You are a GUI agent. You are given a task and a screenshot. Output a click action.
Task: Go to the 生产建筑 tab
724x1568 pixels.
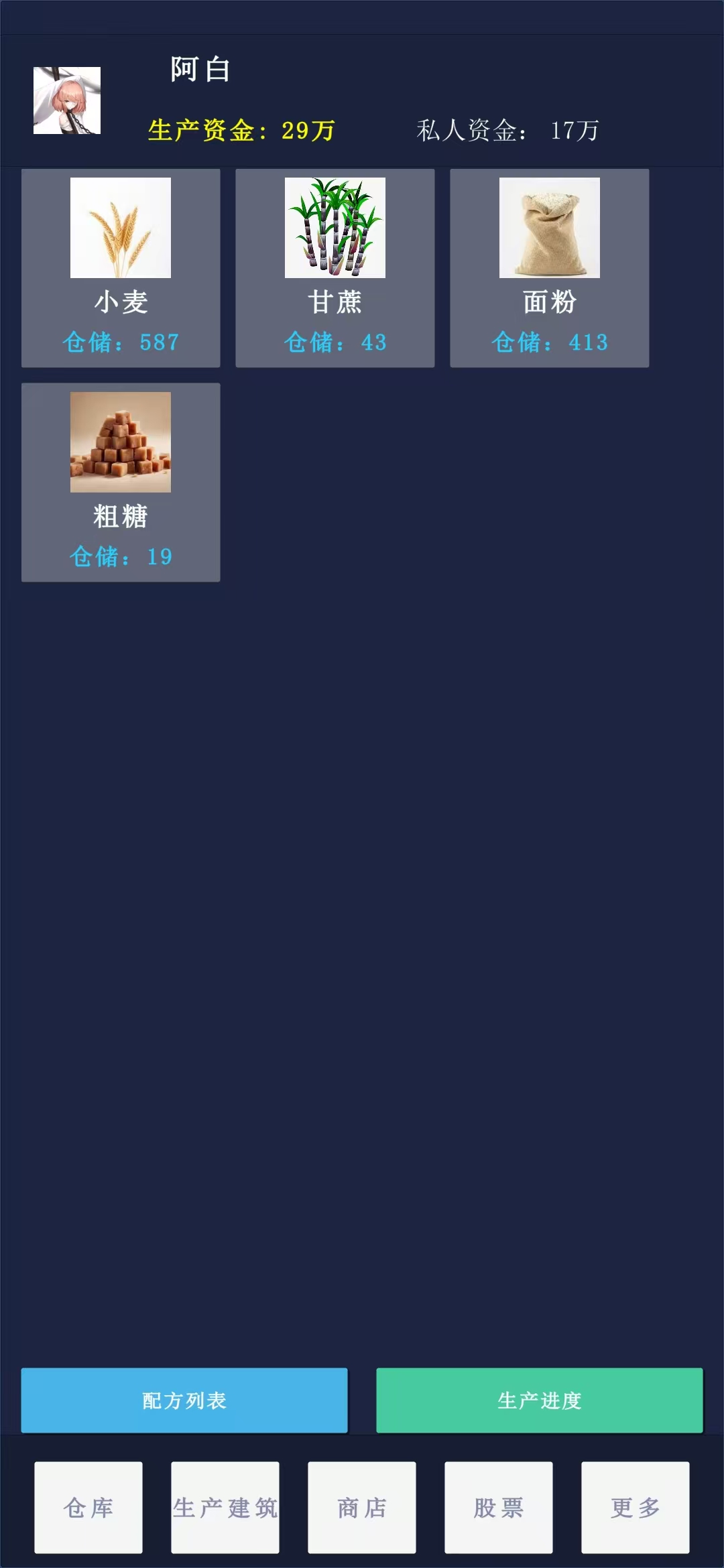pos(225,1508)
